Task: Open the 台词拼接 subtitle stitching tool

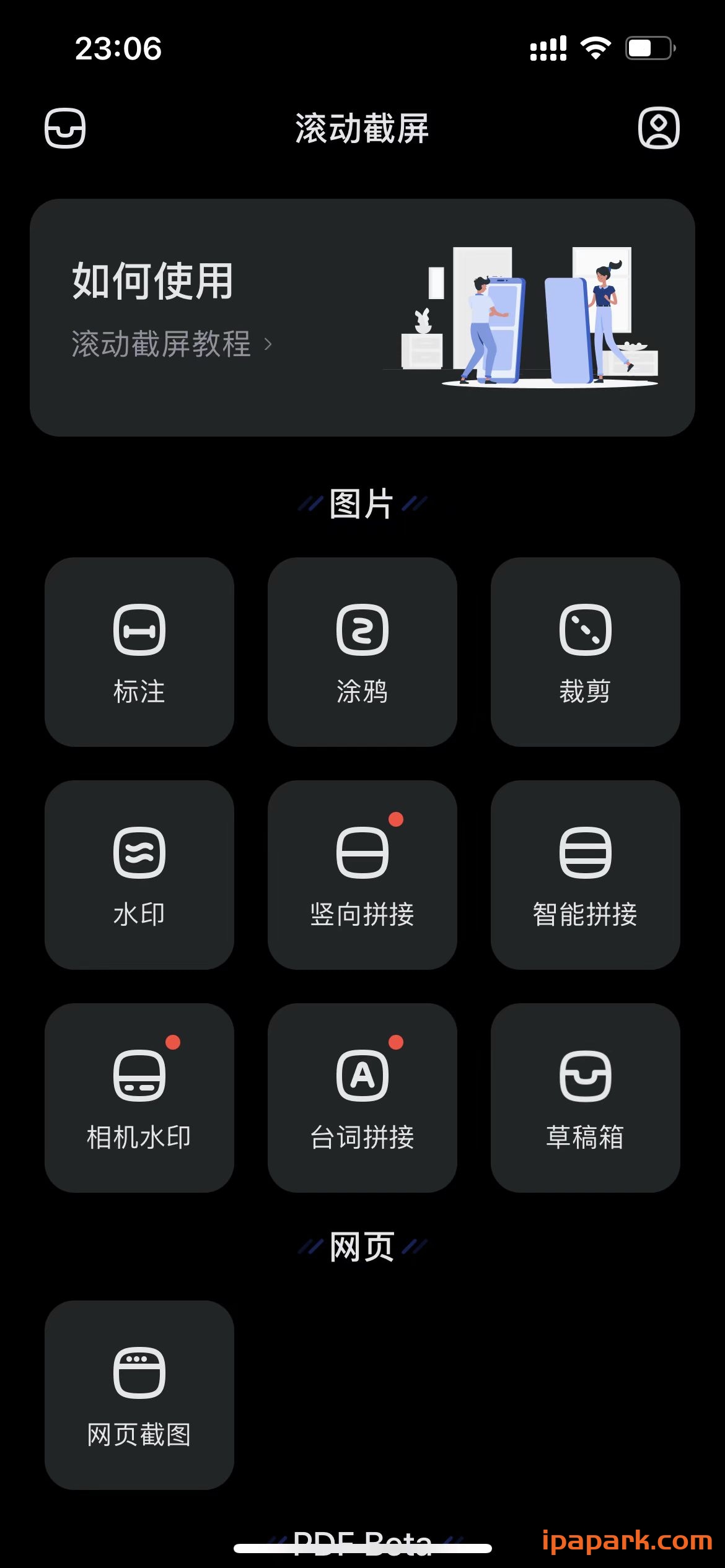Action: point(362,1096)
